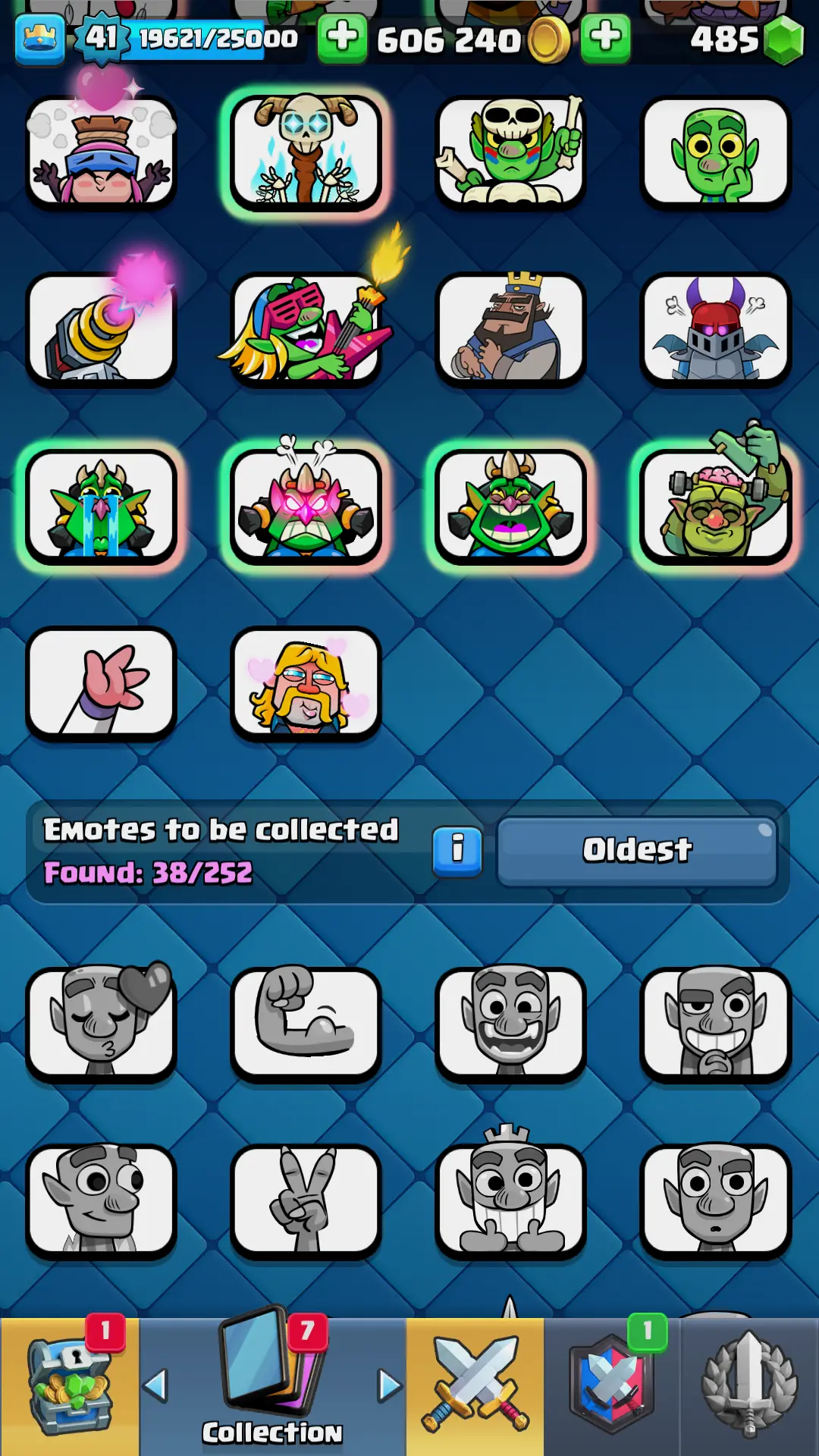The height and width of the screenshot is (1456, 819).
Task: Open the emotes info button
Action: pos(457,851)
